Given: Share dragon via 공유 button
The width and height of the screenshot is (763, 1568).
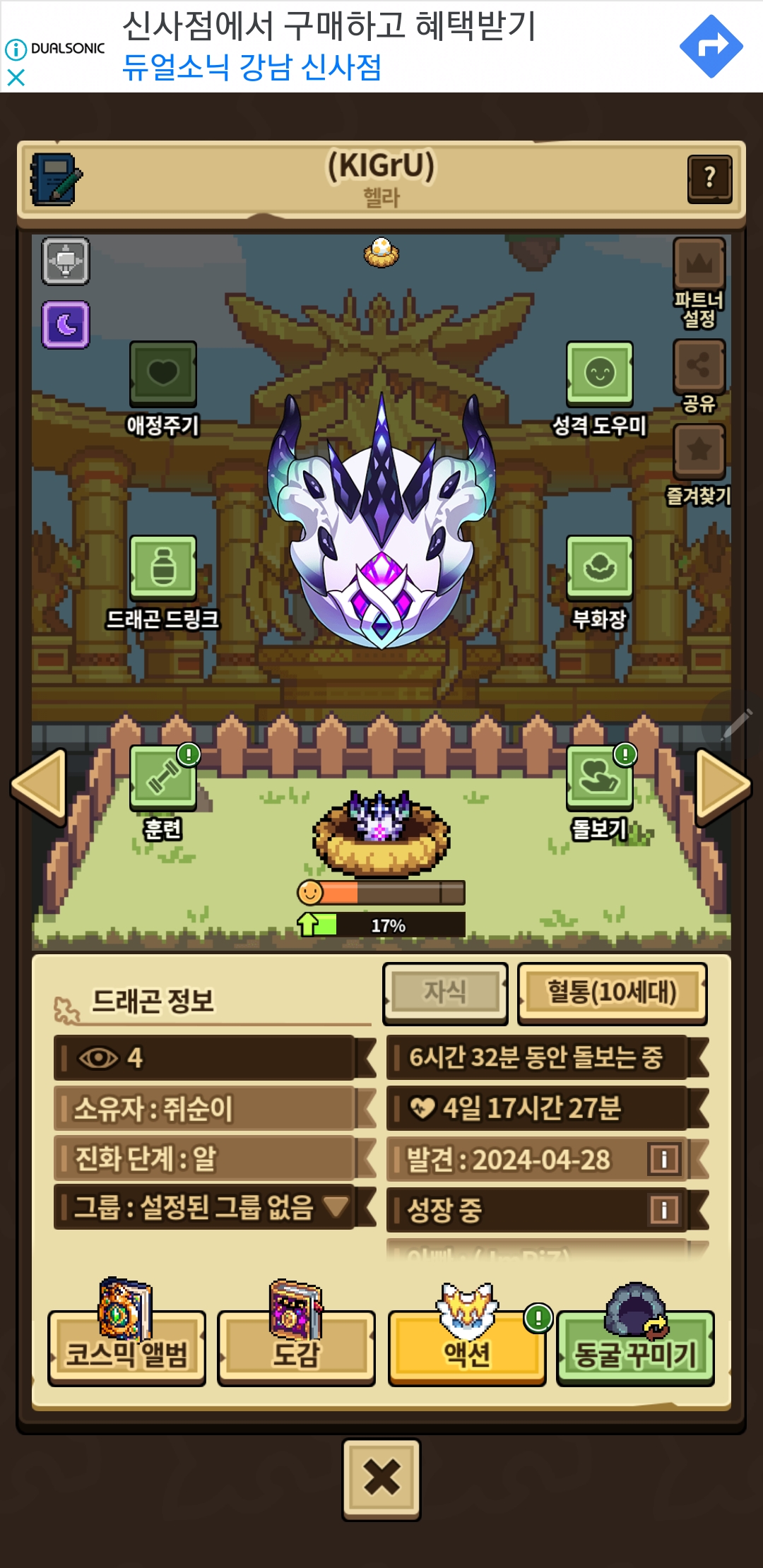Looking at the screenshot, I should 699,376.
